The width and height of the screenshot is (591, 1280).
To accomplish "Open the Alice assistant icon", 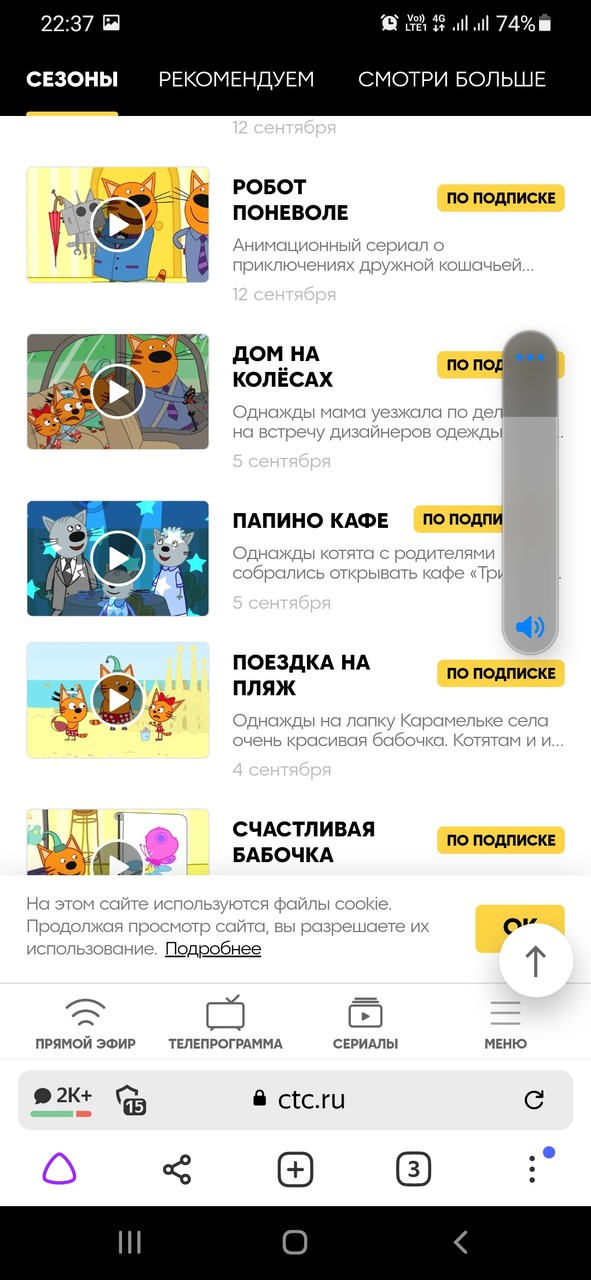I will point(59,1168).
